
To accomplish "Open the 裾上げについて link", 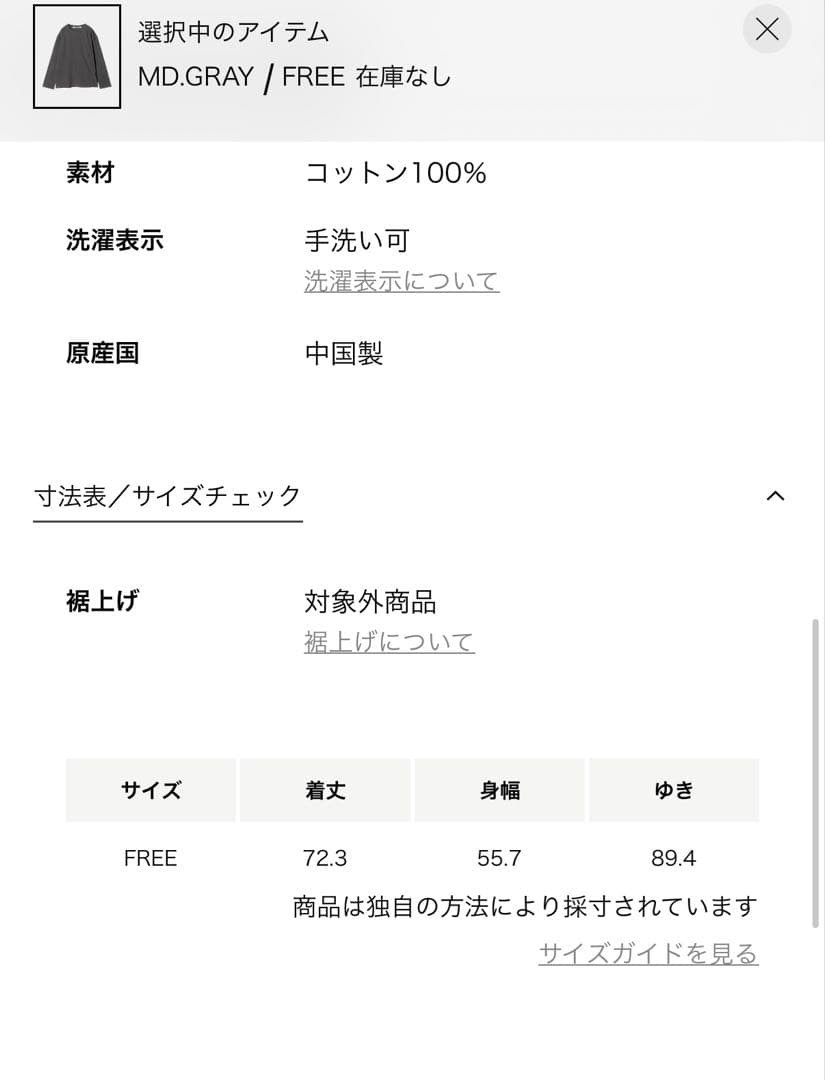I will coord(389,642).
